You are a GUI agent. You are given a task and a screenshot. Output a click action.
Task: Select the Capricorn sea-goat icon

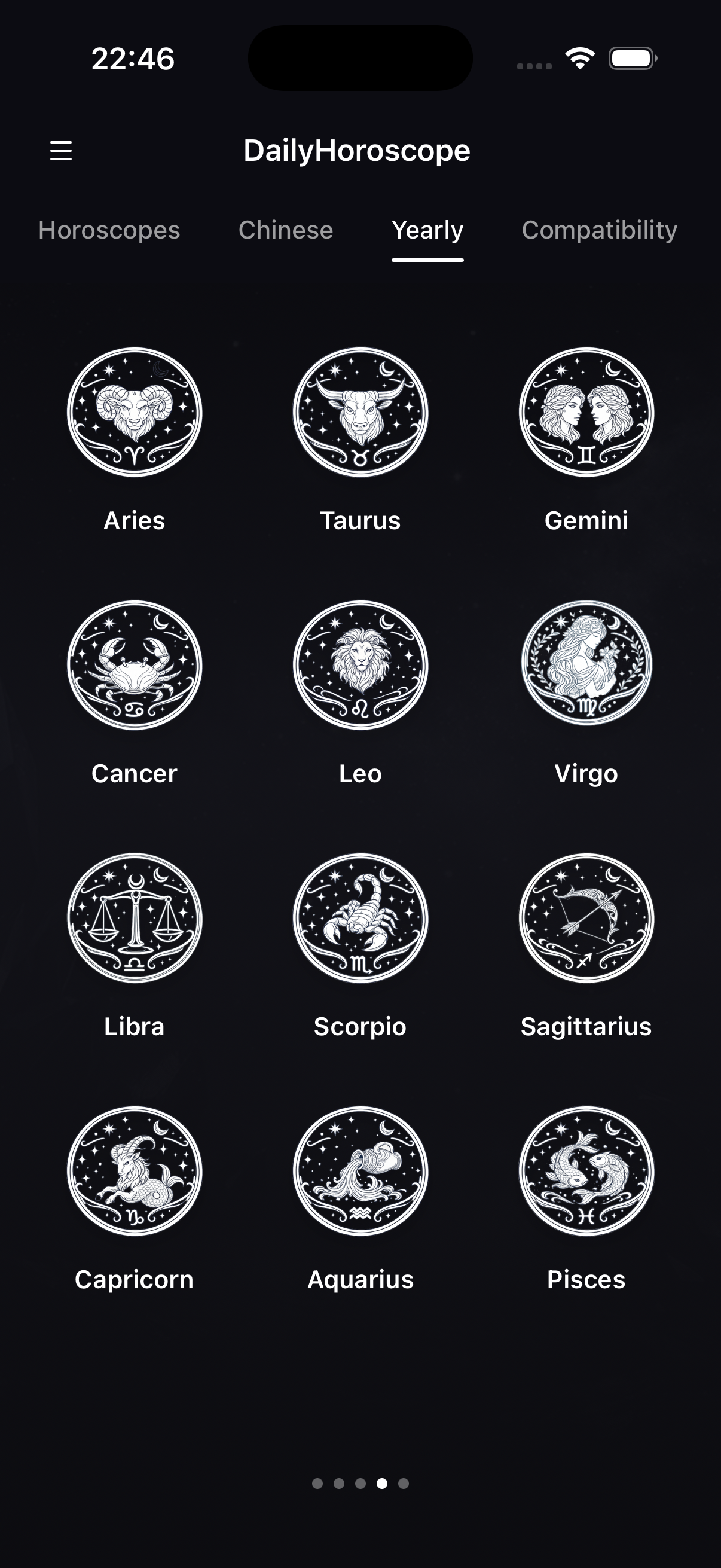pos(135,1172)
